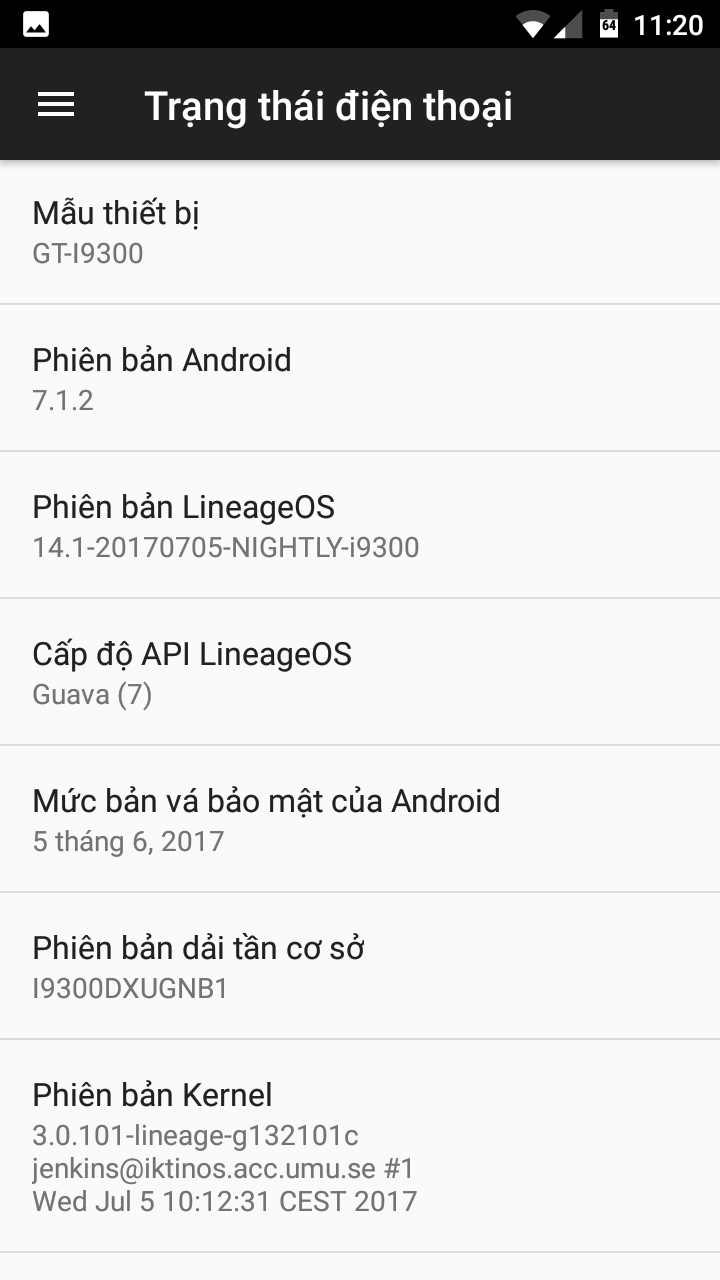This screenshot has width=720, height=1280.
Task: Open Mức bản vá bảo mật của Android
Action: pyautogui.click(x=360, y=819)
